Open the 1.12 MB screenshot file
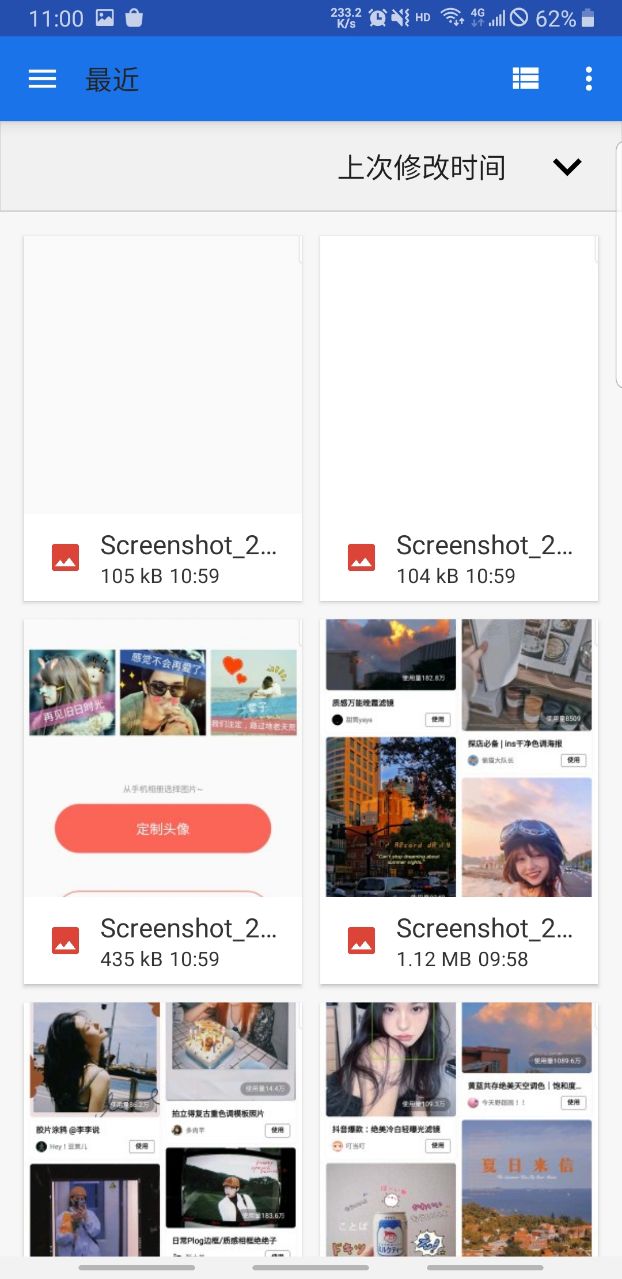The image size is (622, 1279). (x=459, y=800)
